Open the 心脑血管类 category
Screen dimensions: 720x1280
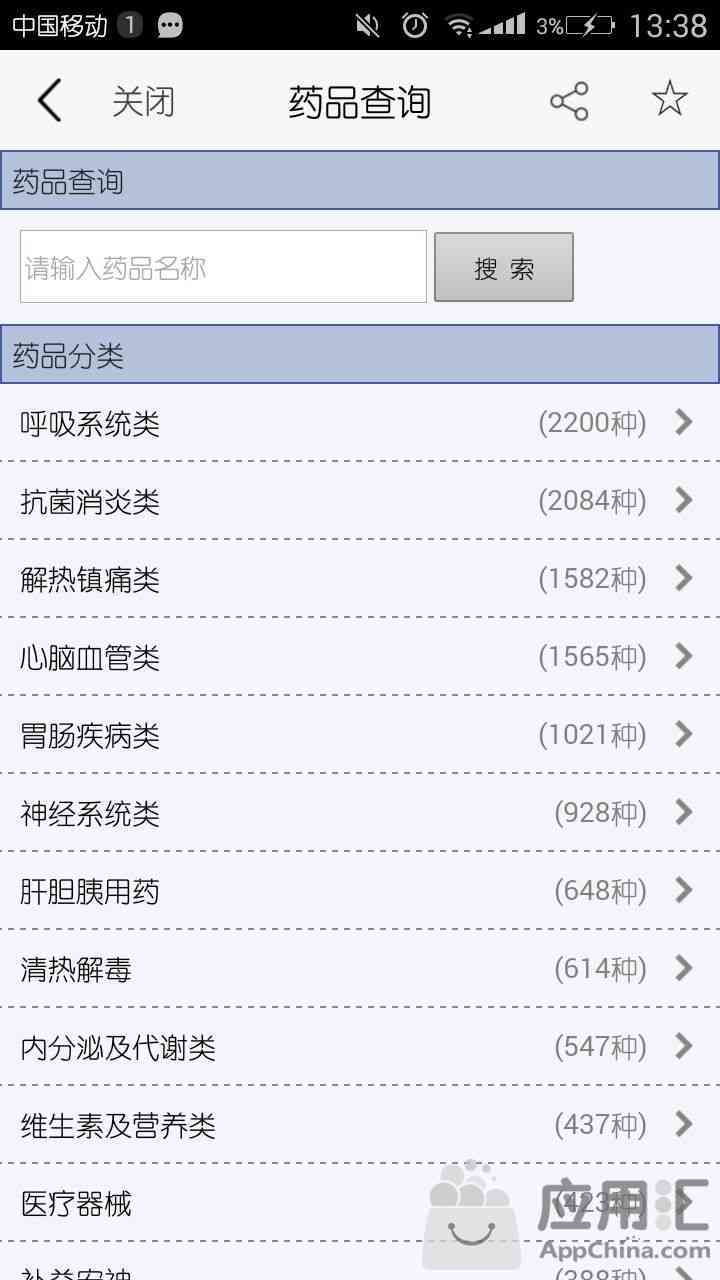360,657
